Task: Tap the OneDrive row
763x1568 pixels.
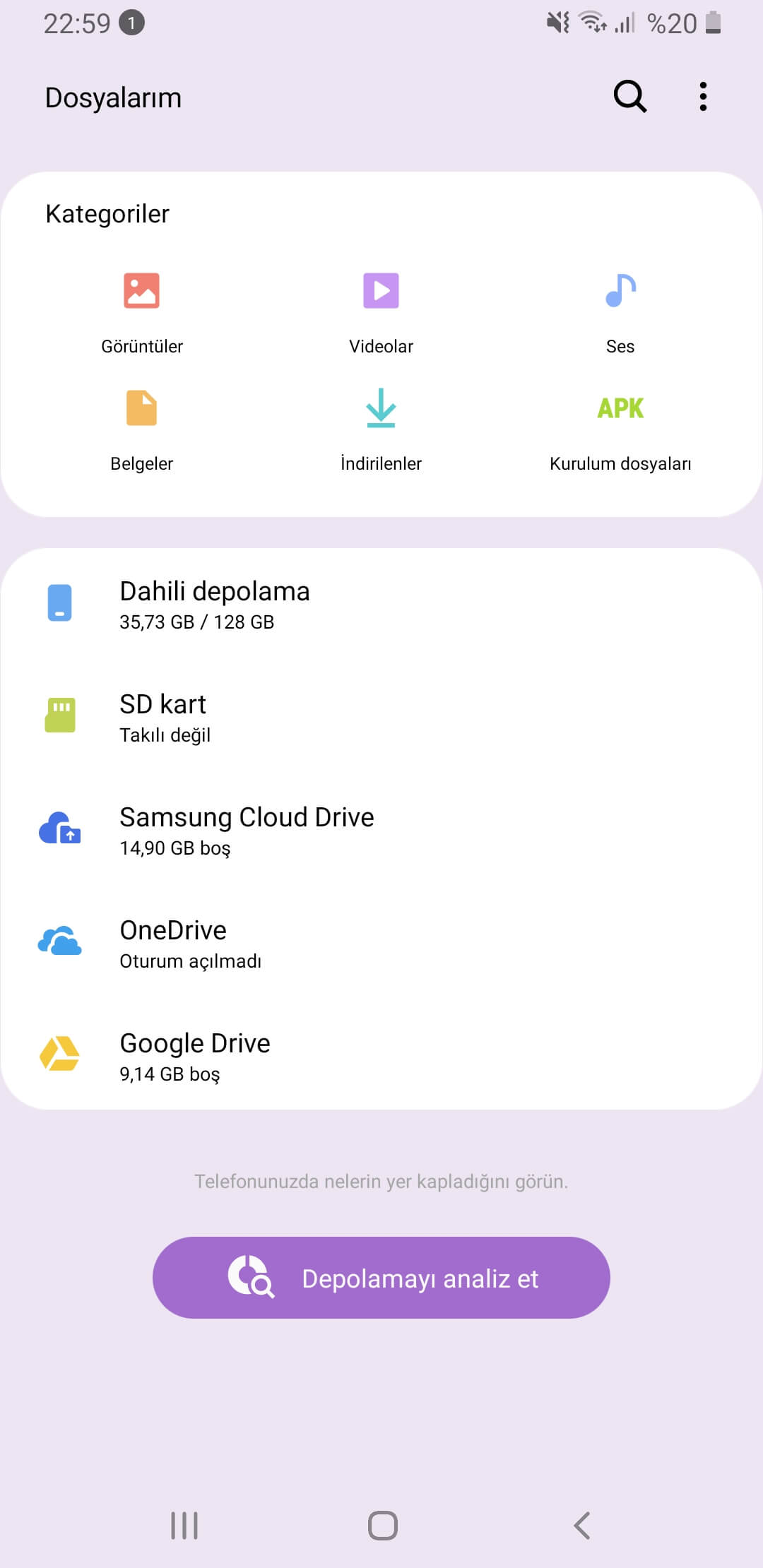Action: pos(381,944)
